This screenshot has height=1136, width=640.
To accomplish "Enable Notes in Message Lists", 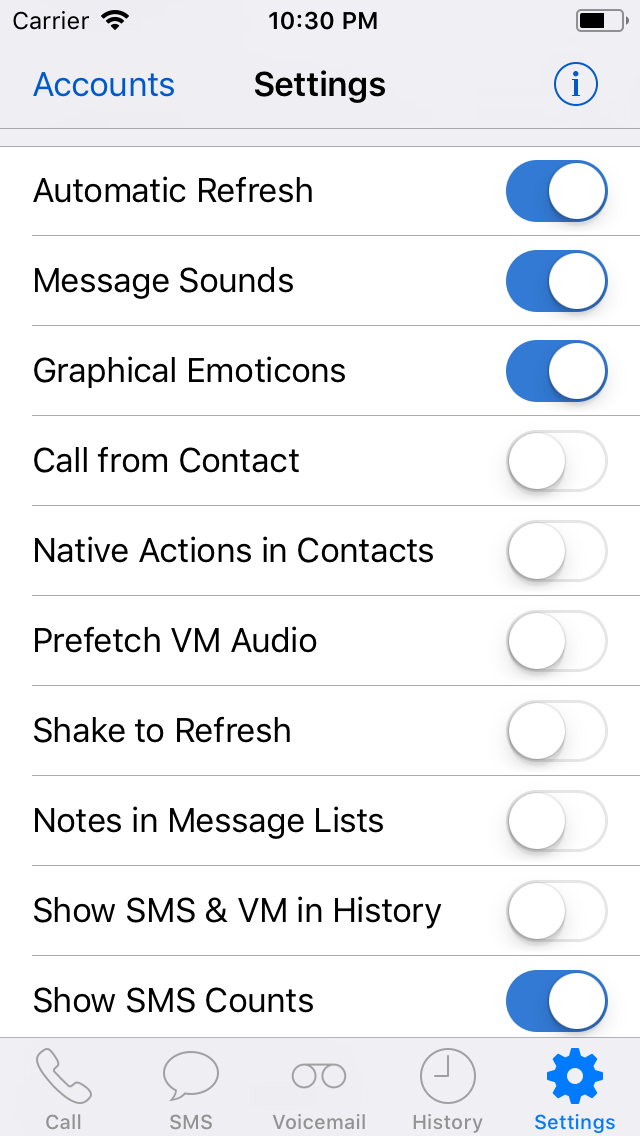I will tap(556, 821).
